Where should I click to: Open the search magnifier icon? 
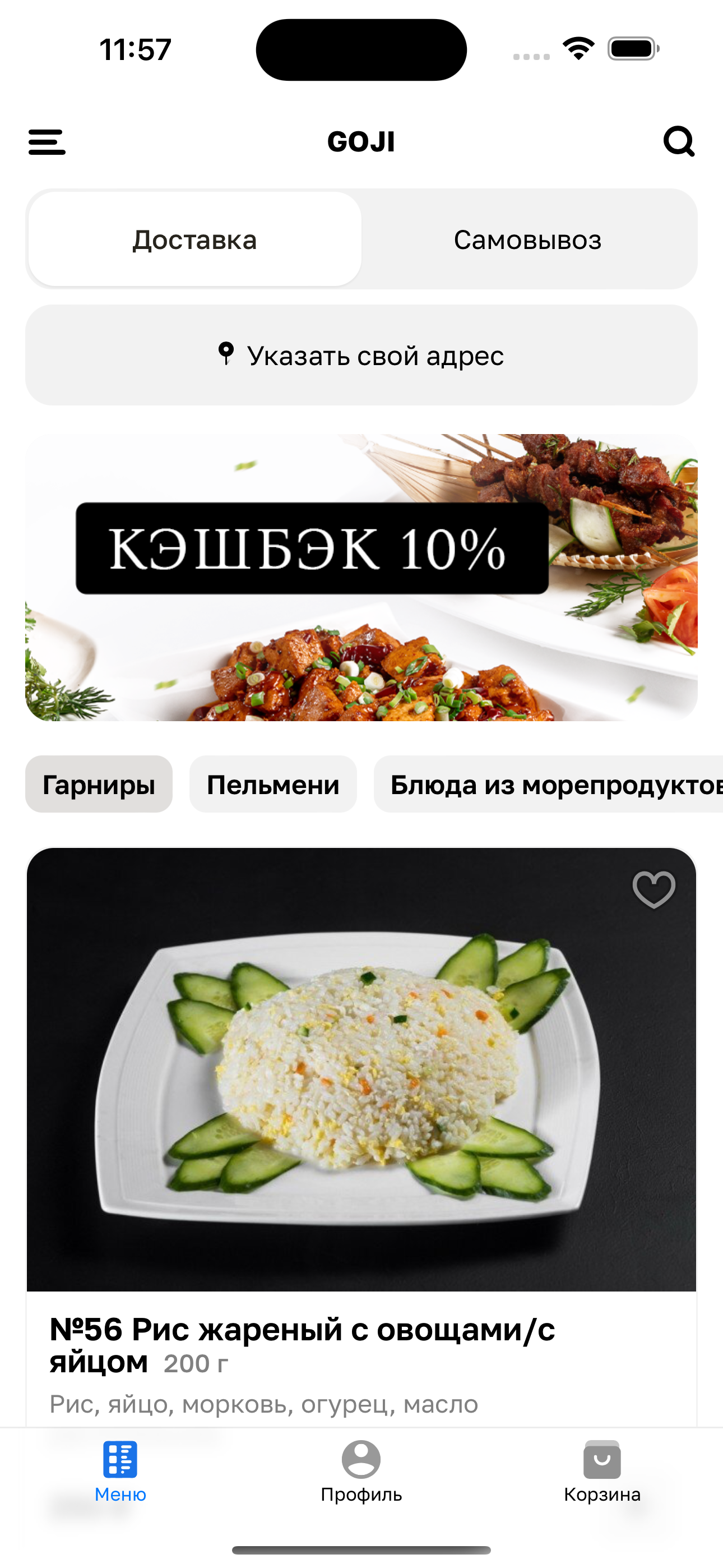[x=679, y=141]
